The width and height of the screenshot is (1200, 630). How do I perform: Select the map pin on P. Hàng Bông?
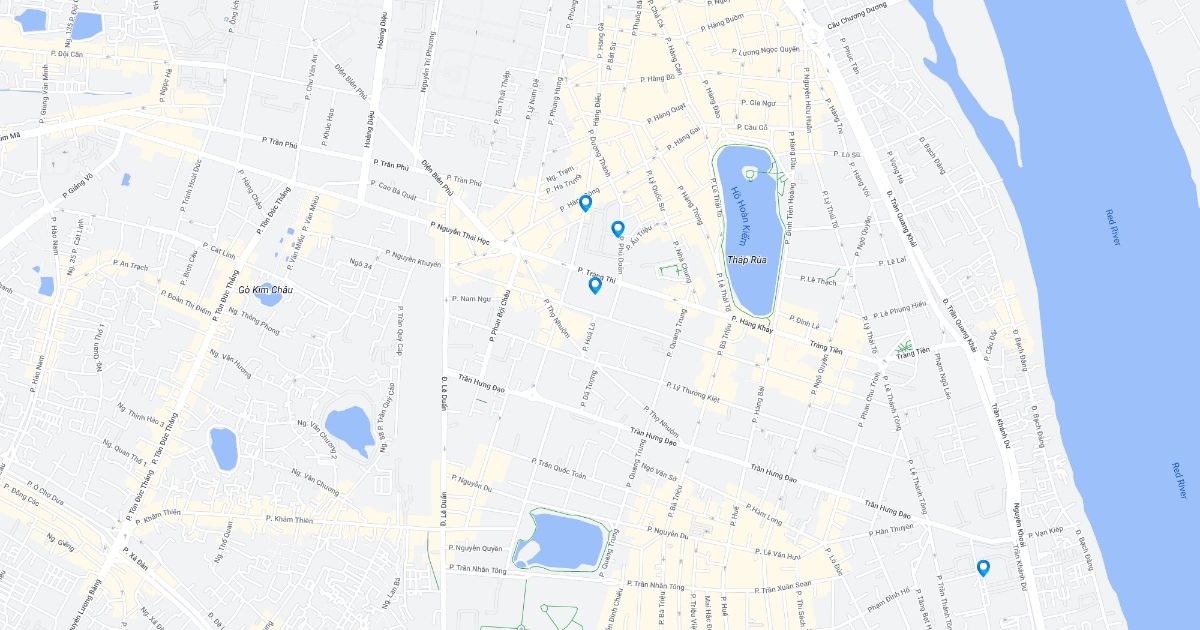(x=586, y=203)
